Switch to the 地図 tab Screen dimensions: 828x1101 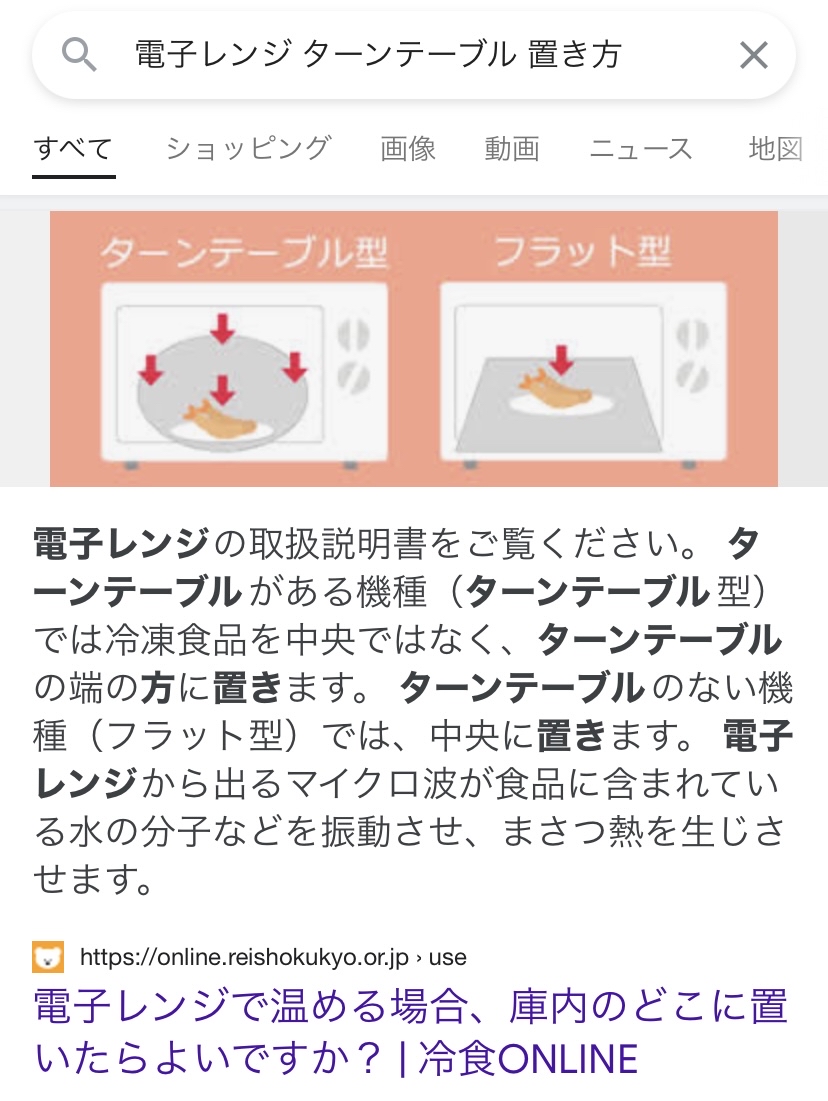[776, 150]
